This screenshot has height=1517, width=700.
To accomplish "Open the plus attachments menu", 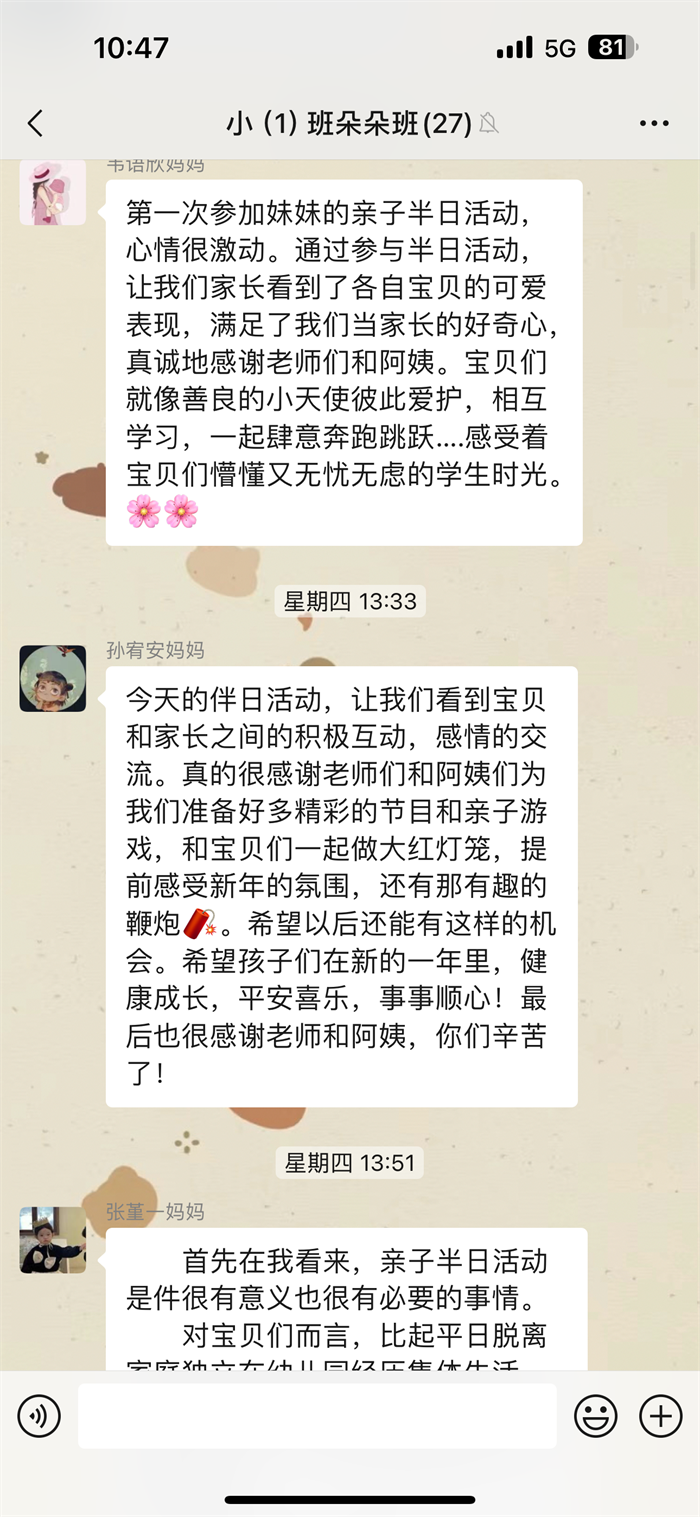I will 660,1415.
